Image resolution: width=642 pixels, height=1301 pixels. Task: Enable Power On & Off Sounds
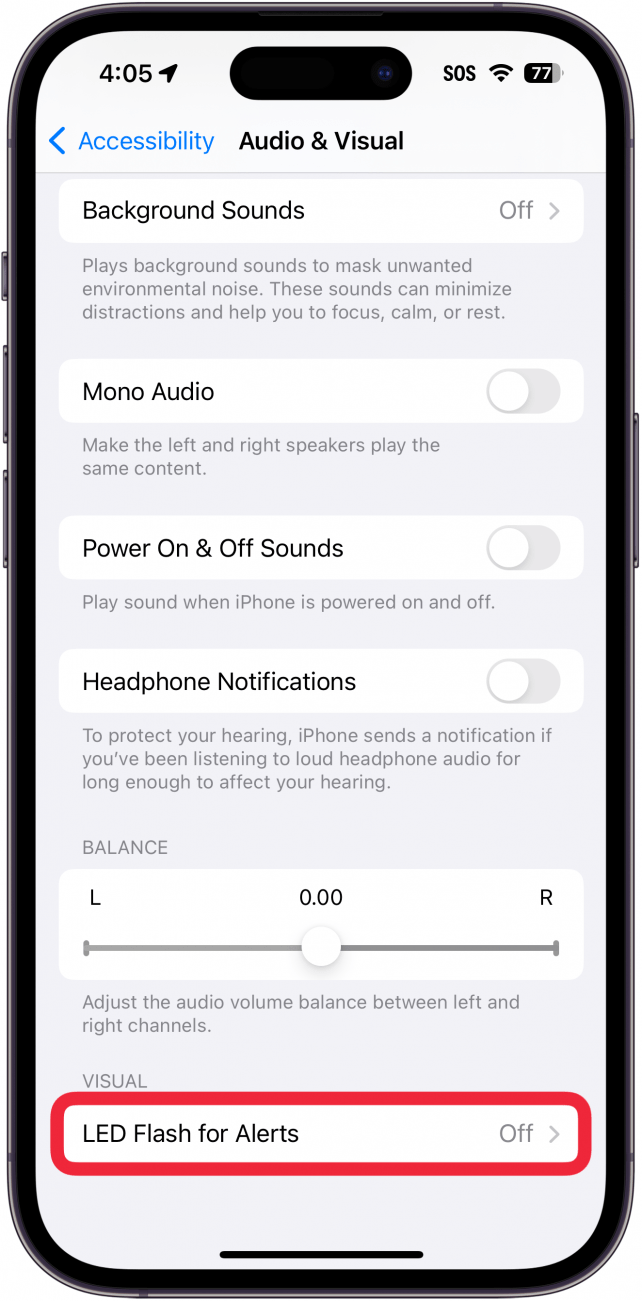point(522,549)
